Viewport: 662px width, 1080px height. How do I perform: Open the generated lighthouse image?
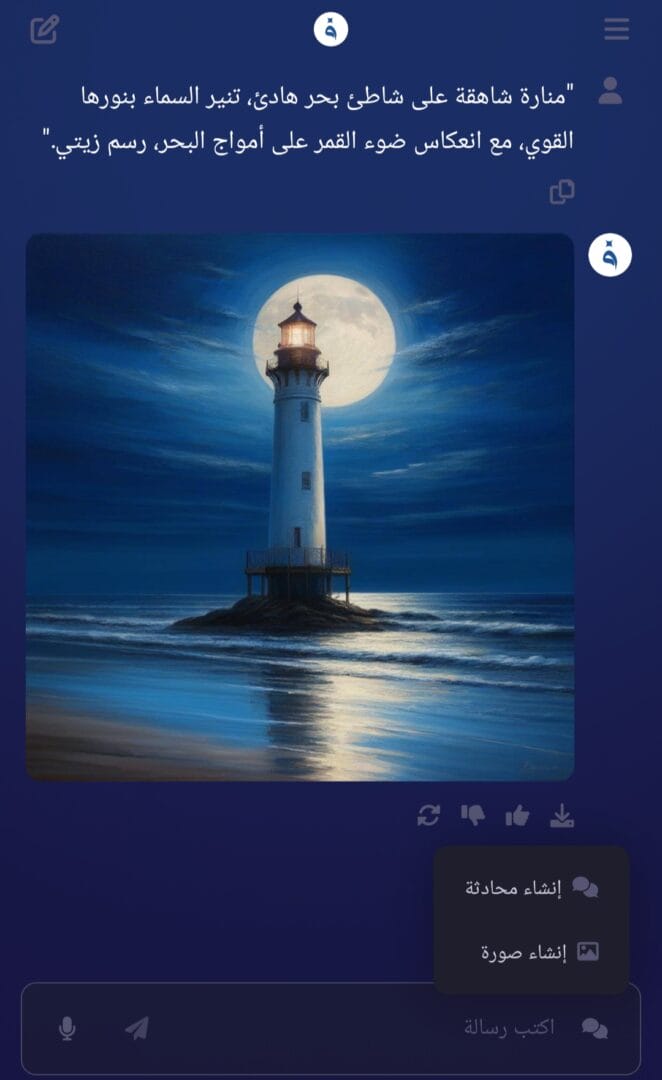point(299,507)
